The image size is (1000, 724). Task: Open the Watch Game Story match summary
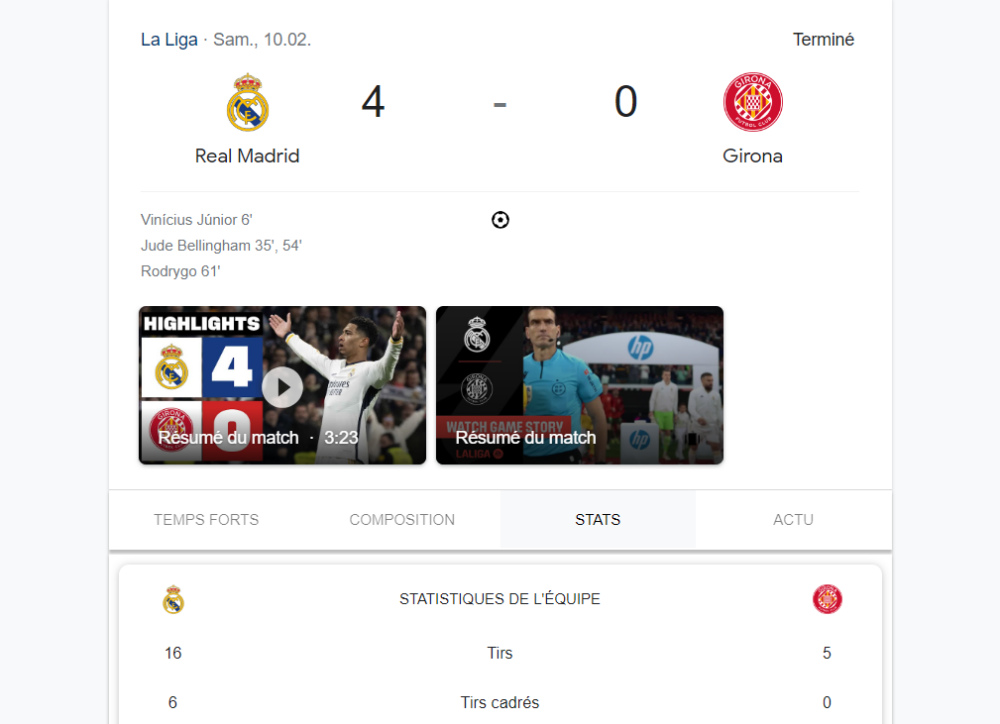pyautogui.click(x=579, y=385)
